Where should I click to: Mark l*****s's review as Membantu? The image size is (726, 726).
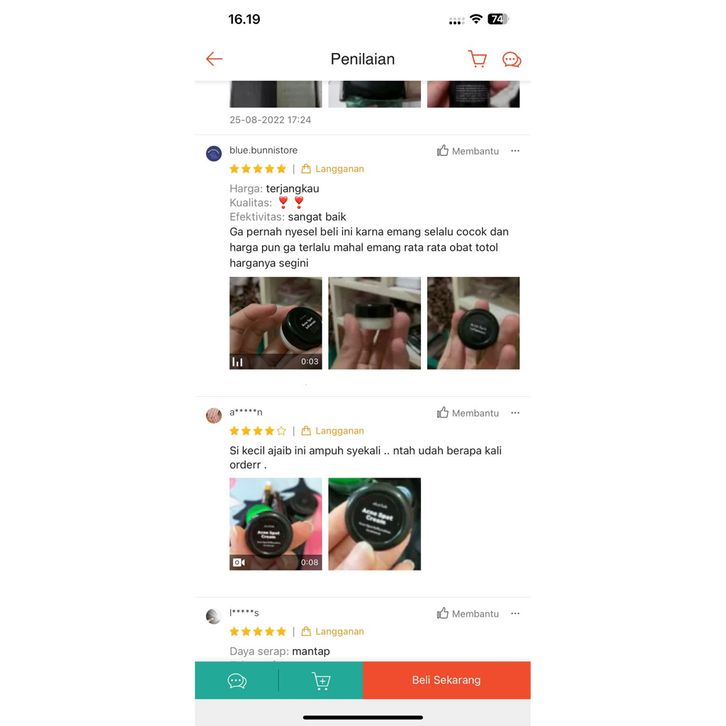point(467,614)
